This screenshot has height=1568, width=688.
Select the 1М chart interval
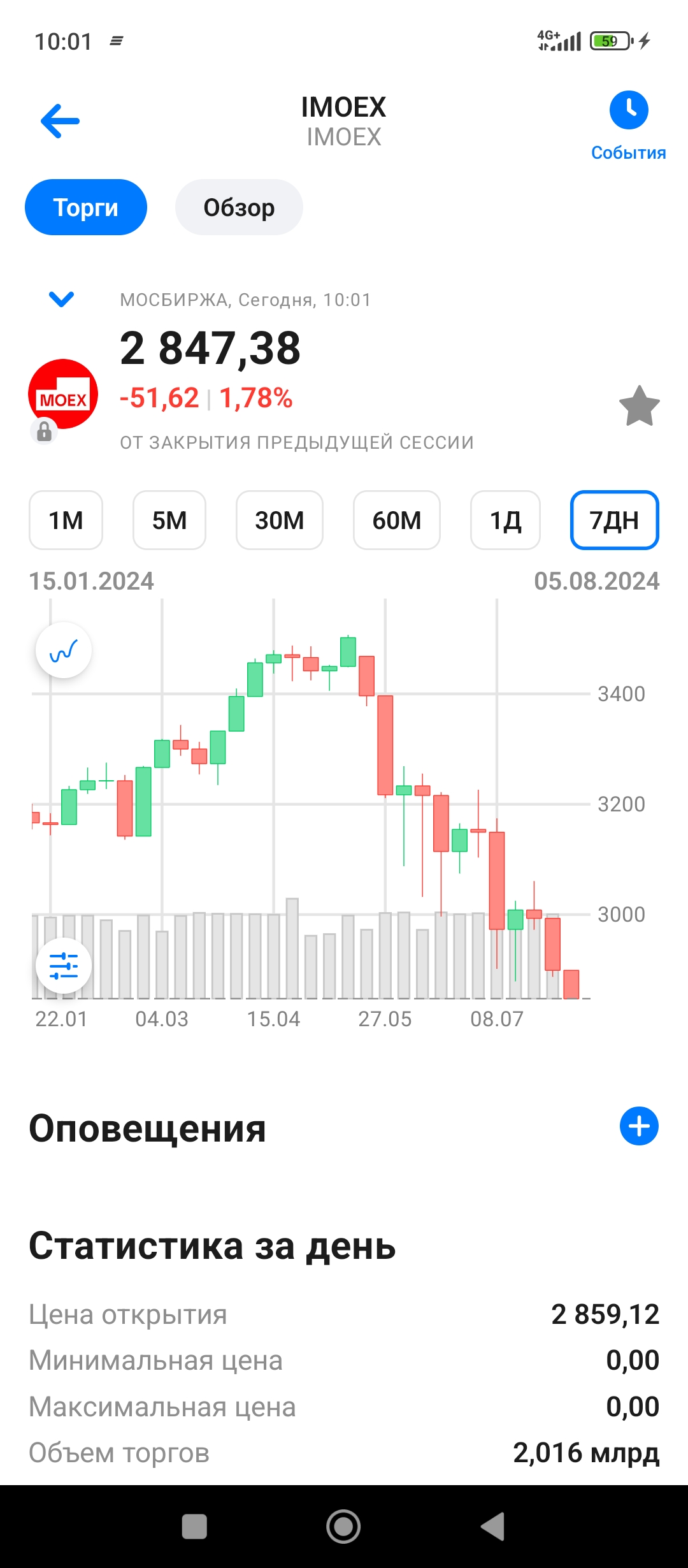pyautogui.click(x=66, y=520)
